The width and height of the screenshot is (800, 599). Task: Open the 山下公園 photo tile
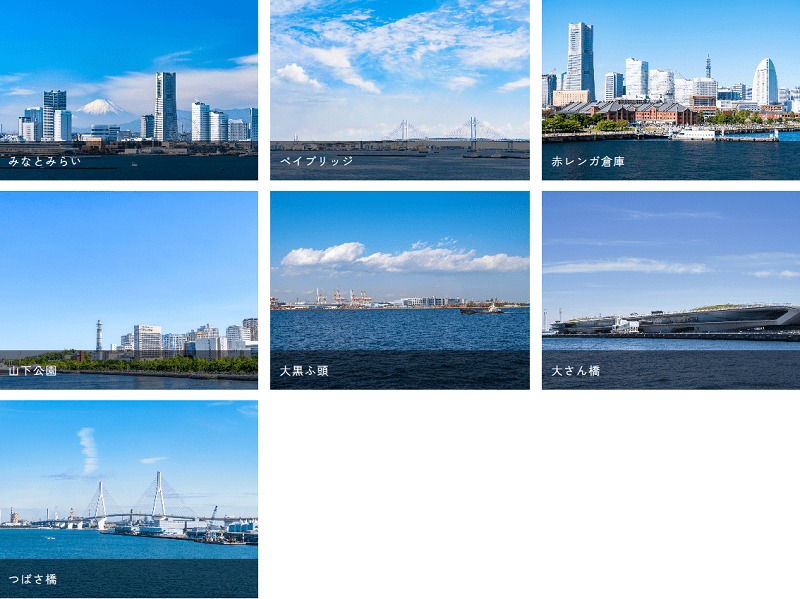point(128,290)
